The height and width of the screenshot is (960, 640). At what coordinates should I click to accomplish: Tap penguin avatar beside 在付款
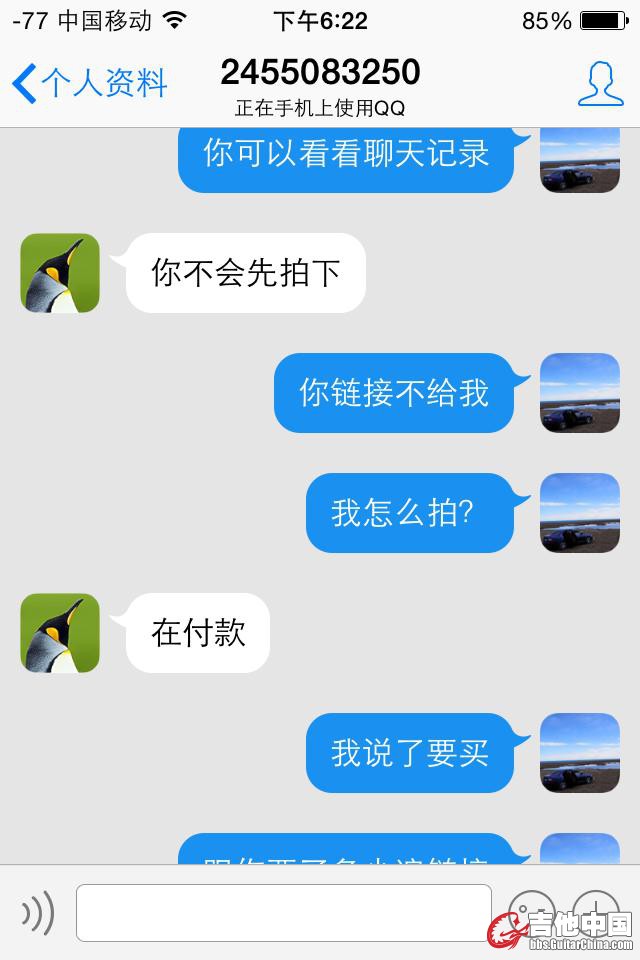(x=60, y=633)
